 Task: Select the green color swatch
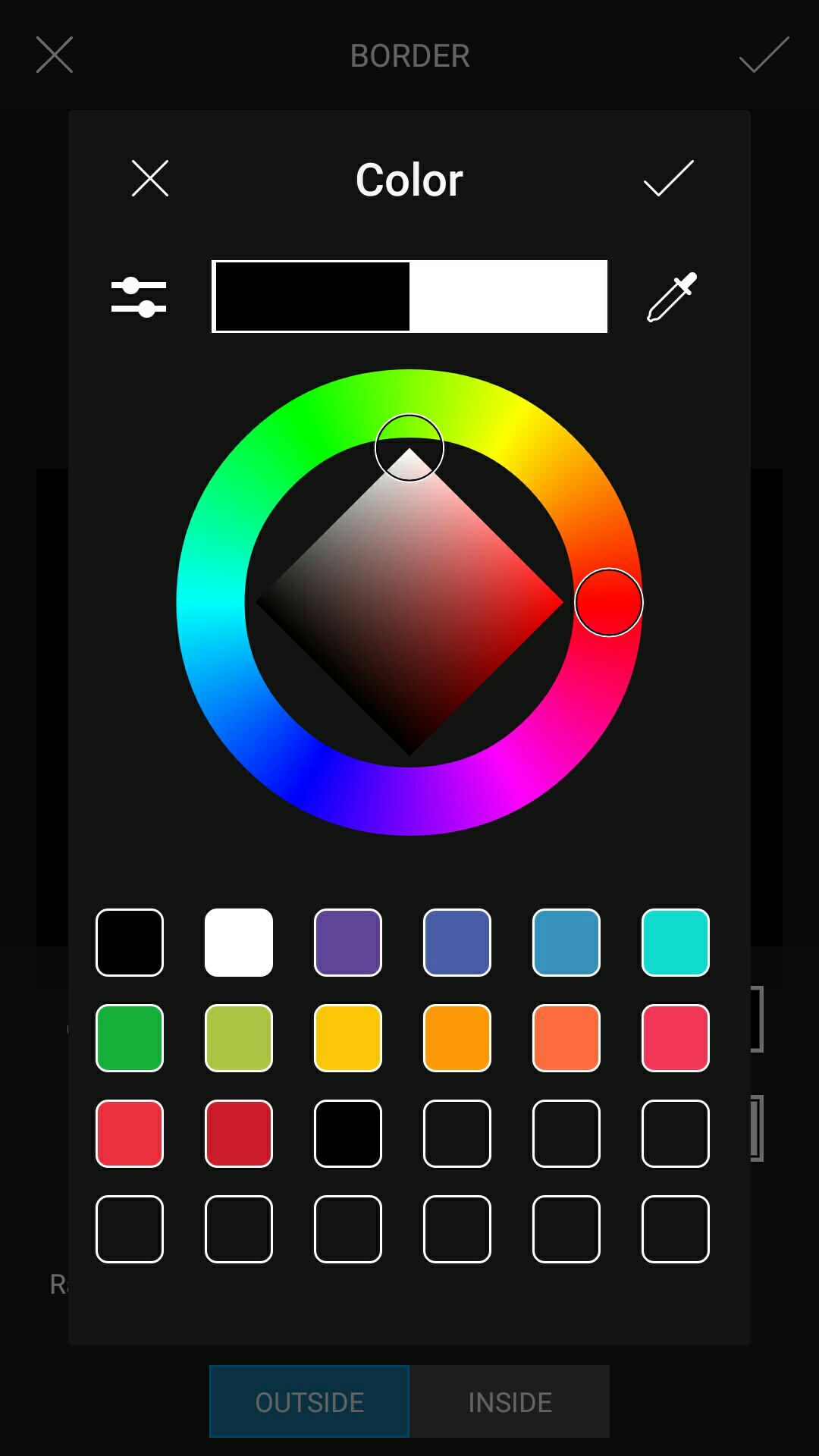coord(129,1037)
